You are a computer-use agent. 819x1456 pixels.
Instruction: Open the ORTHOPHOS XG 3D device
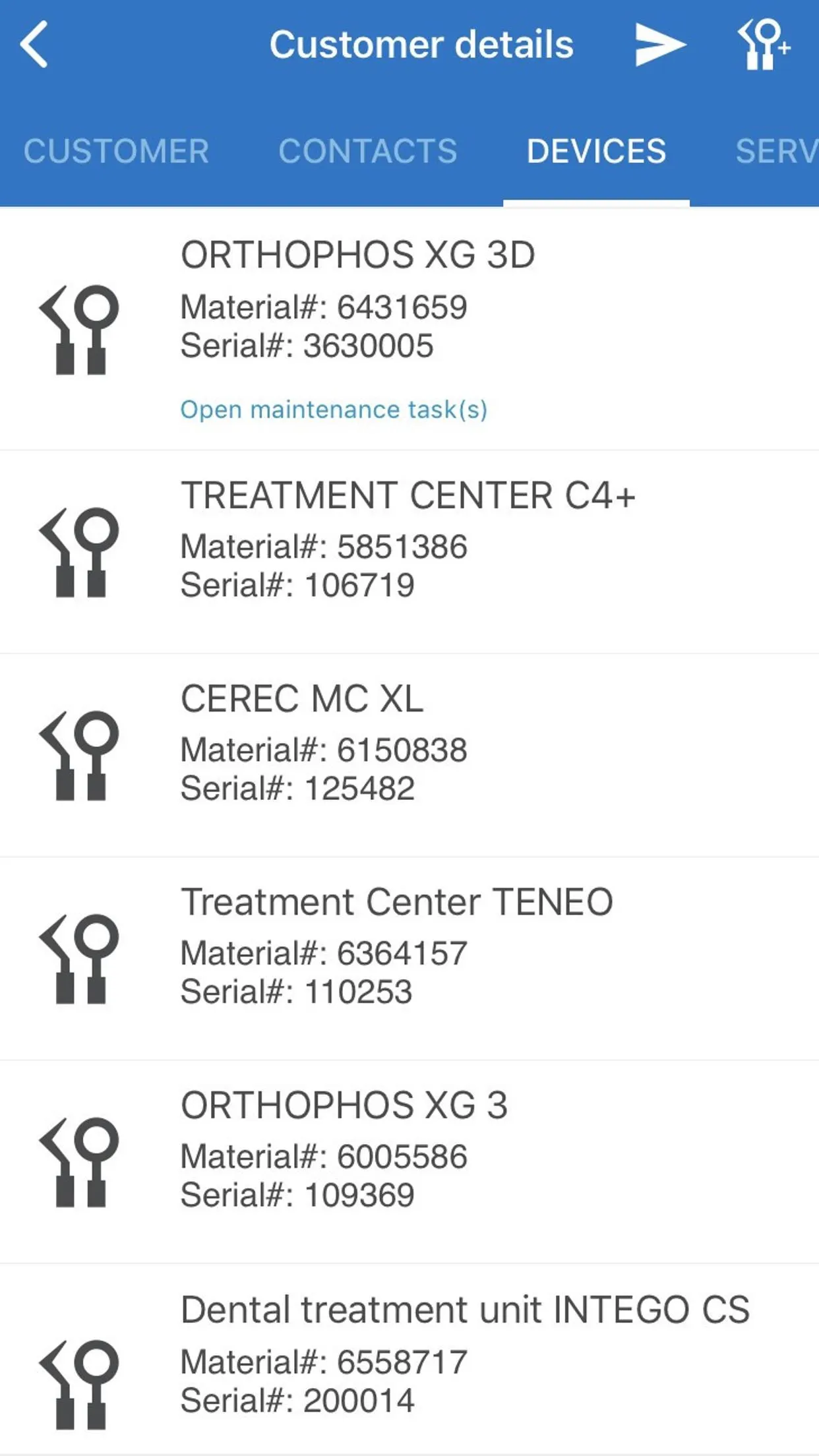409,303
